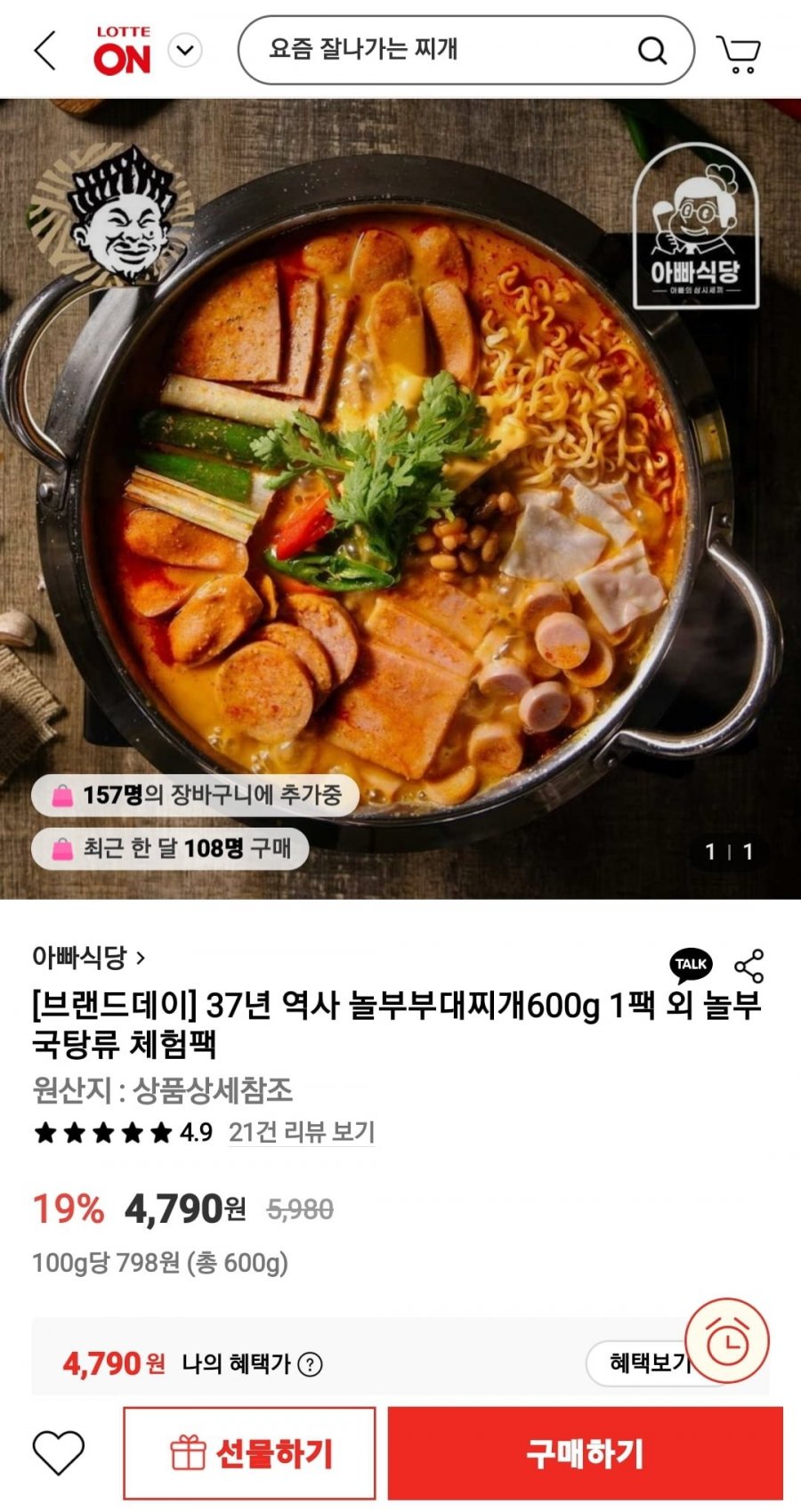Open the 아빠식당 brand store link

point(89,958)
